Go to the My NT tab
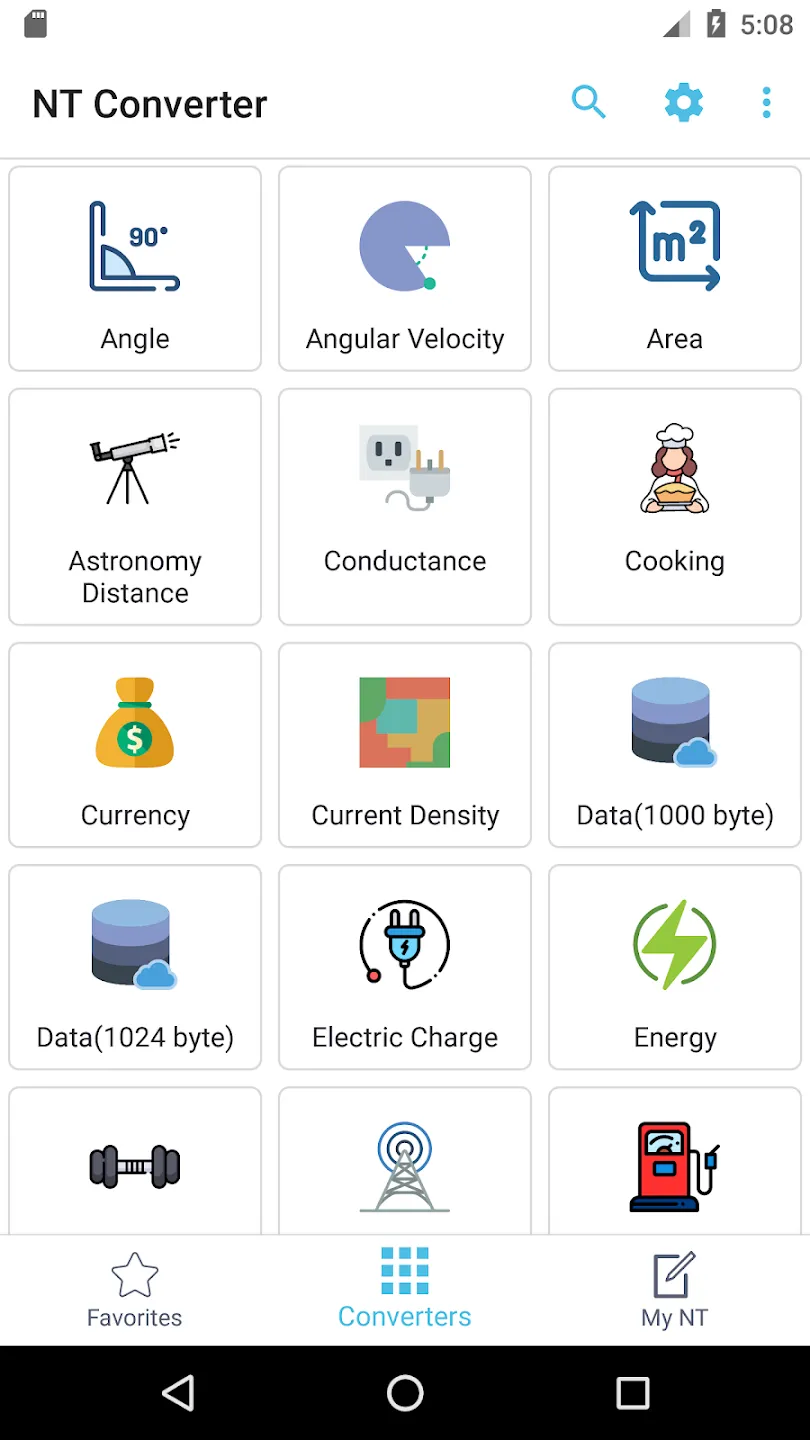The image size is (810, 1440). click(x=675, y=1290)
